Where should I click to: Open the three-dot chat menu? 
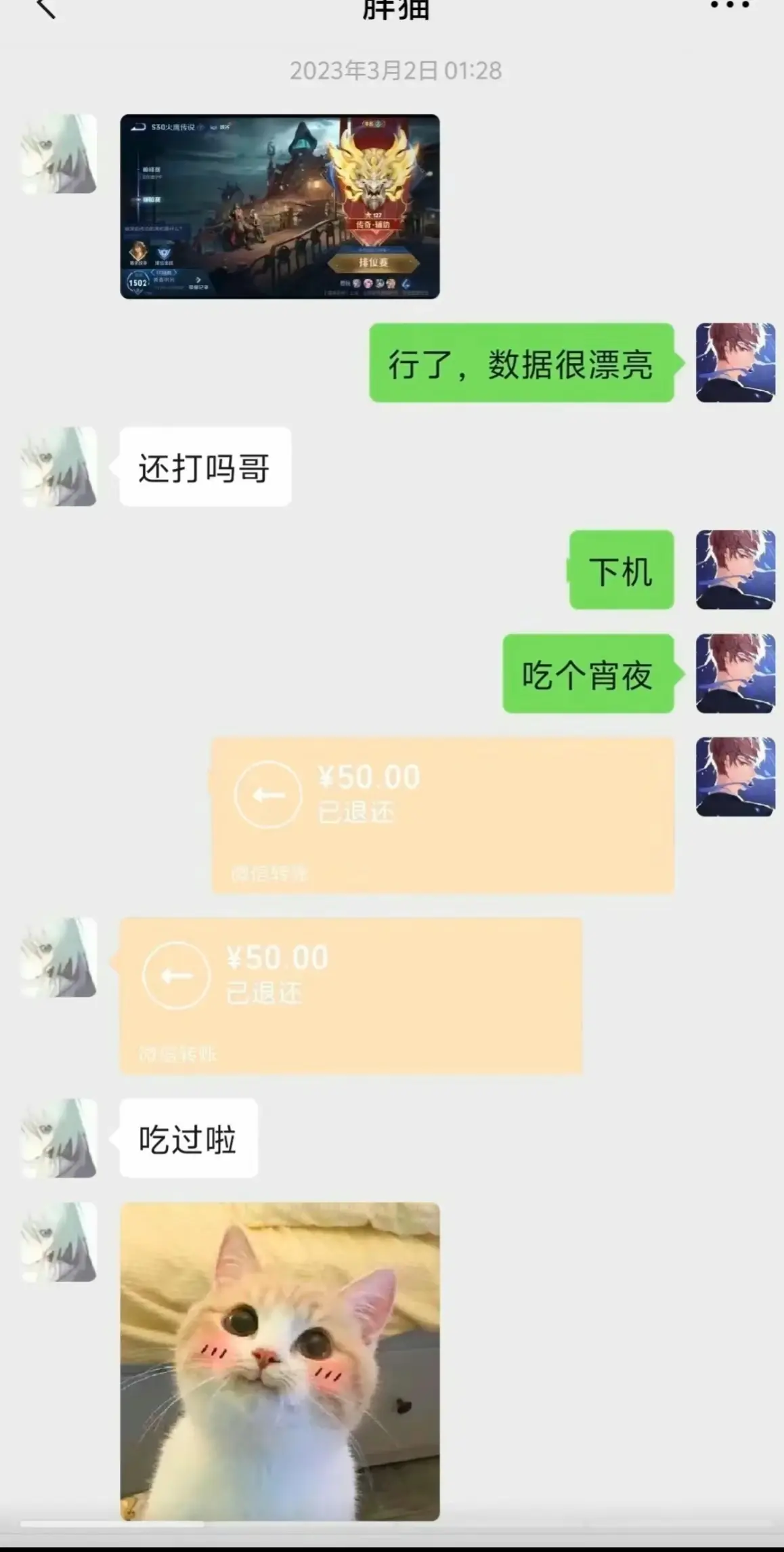[730, 6]
